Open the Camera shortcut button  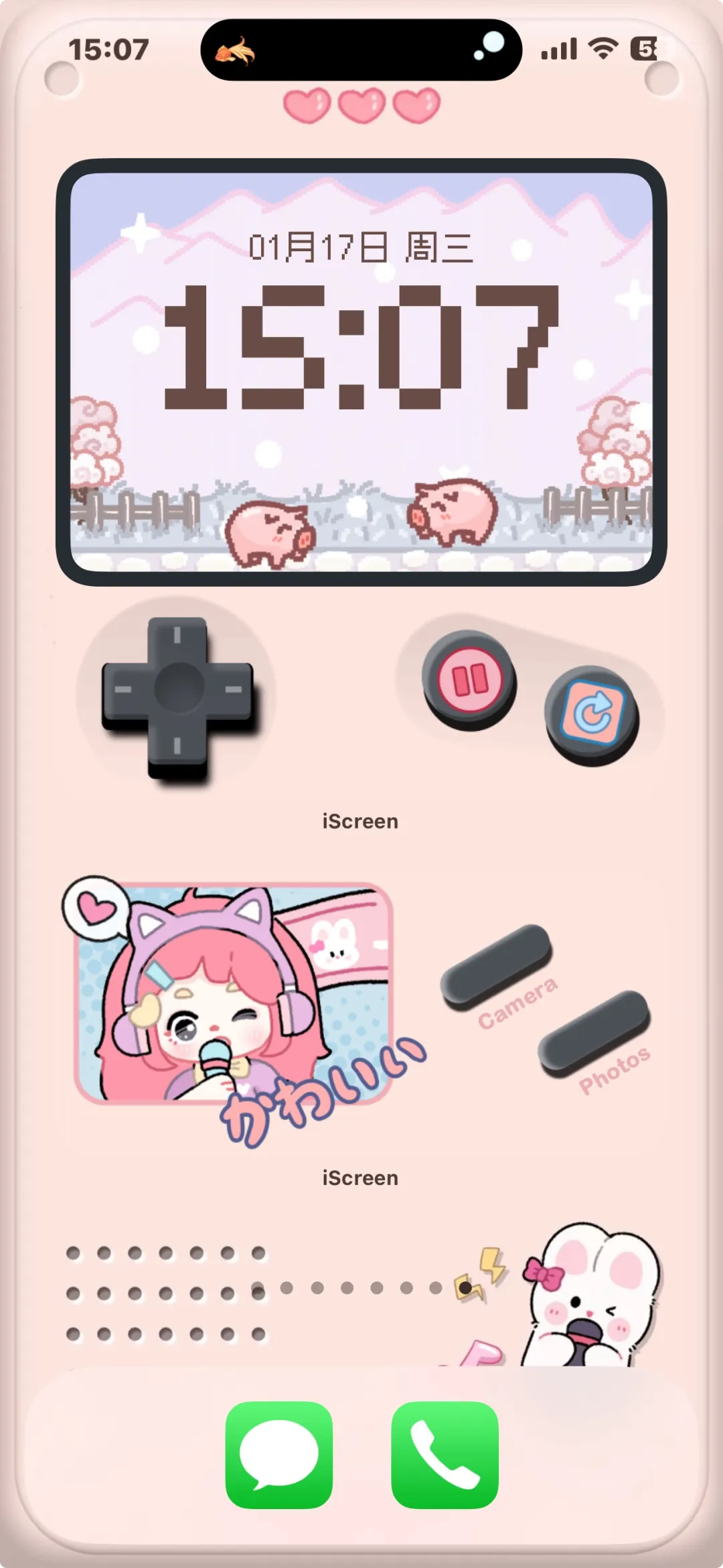tap(497, 966)
